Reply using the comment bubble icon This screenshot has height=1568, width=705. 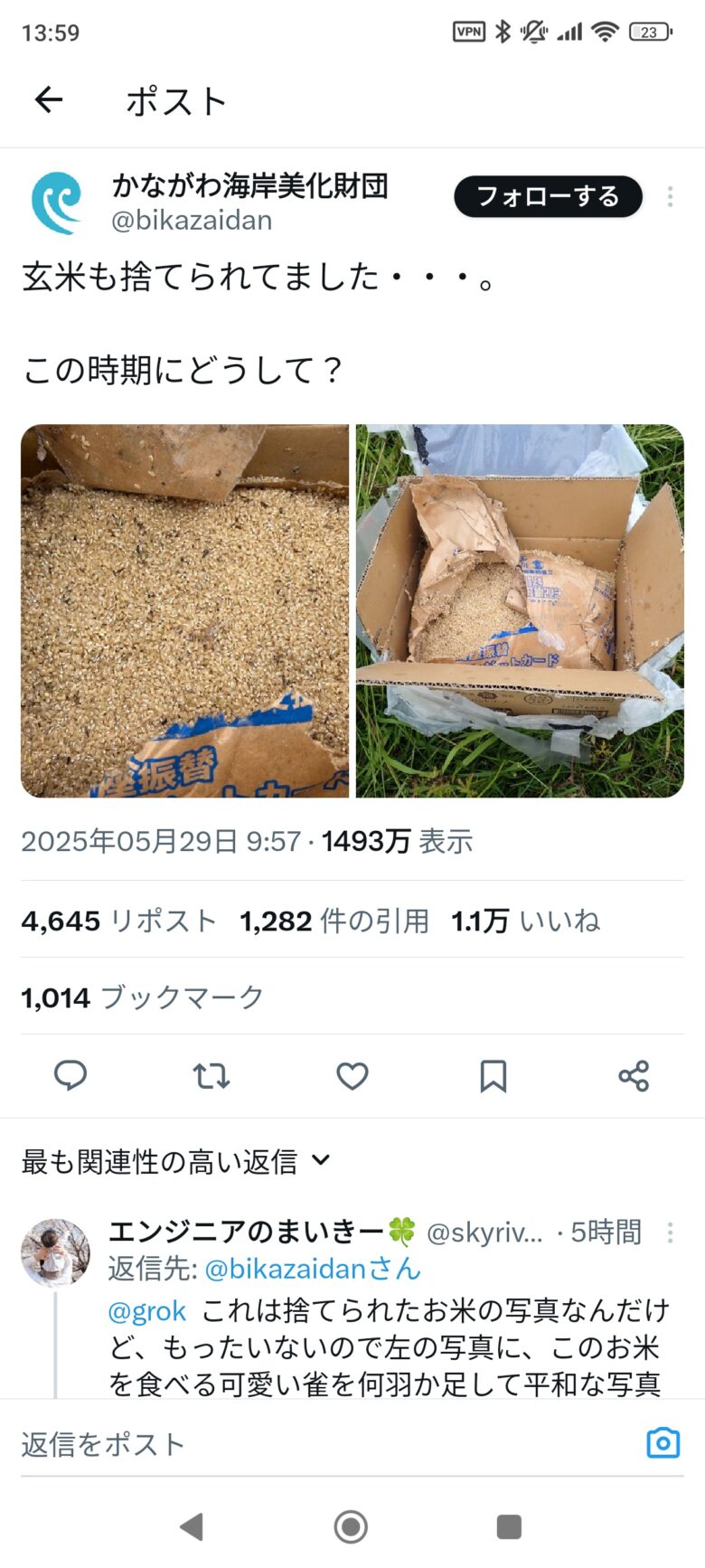pyautogui.click(x=70, y=1075)
